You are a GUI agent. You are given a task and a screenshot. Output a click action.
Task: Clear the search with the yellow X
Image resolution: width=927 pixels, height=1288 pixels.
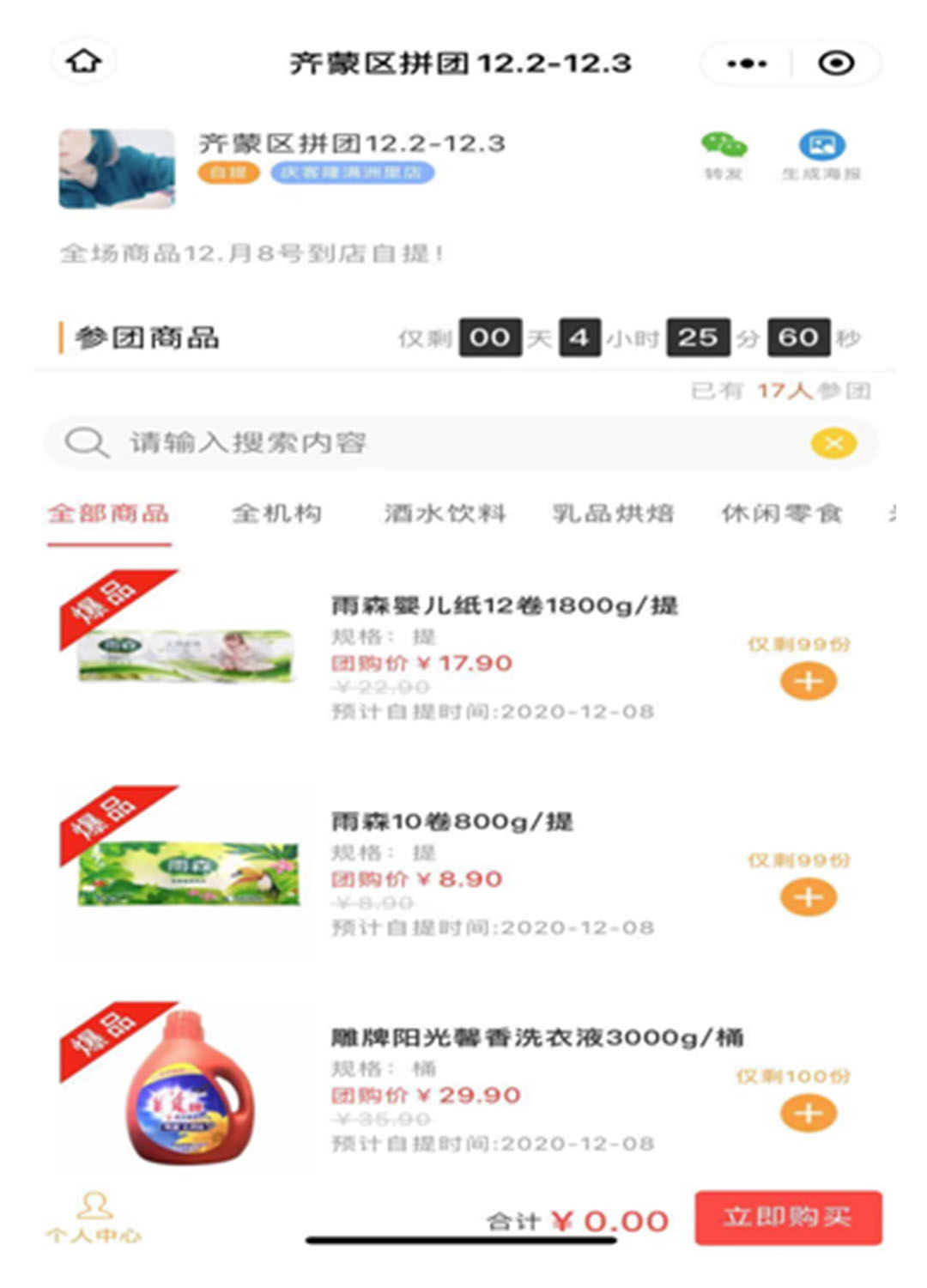(833, 443)
